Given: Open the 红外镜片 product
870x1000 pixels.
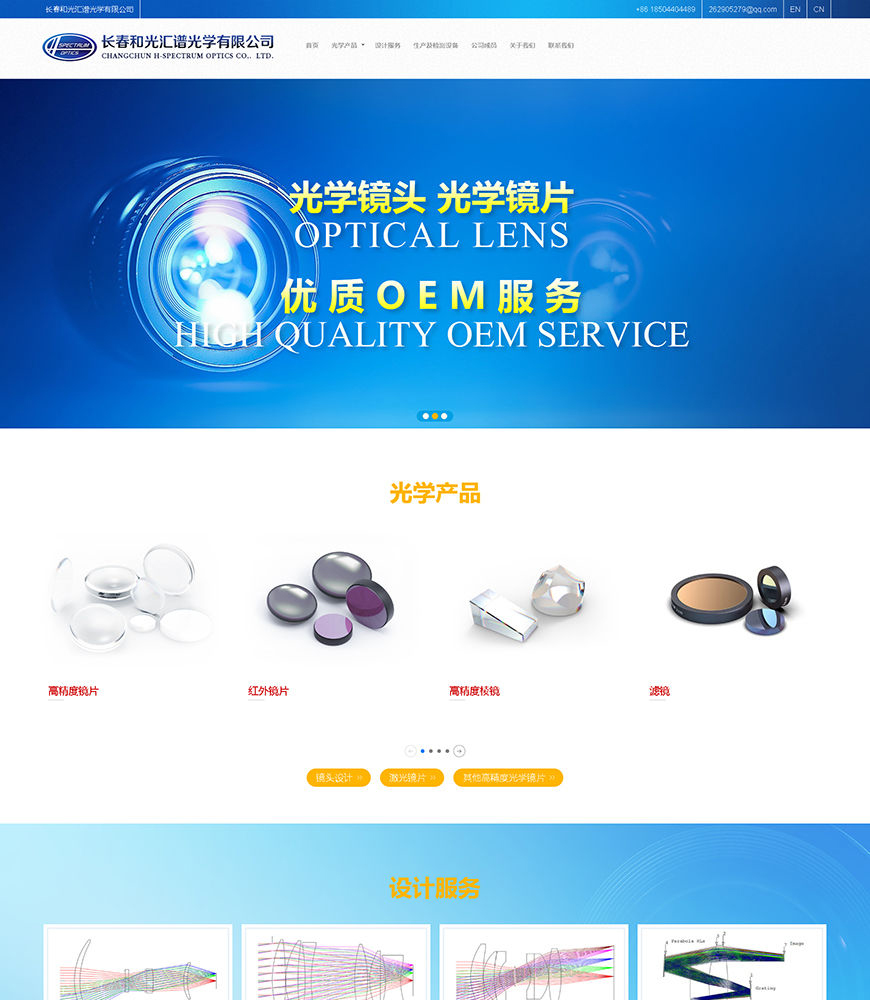Looking at the screenshot, I should 268,691.
